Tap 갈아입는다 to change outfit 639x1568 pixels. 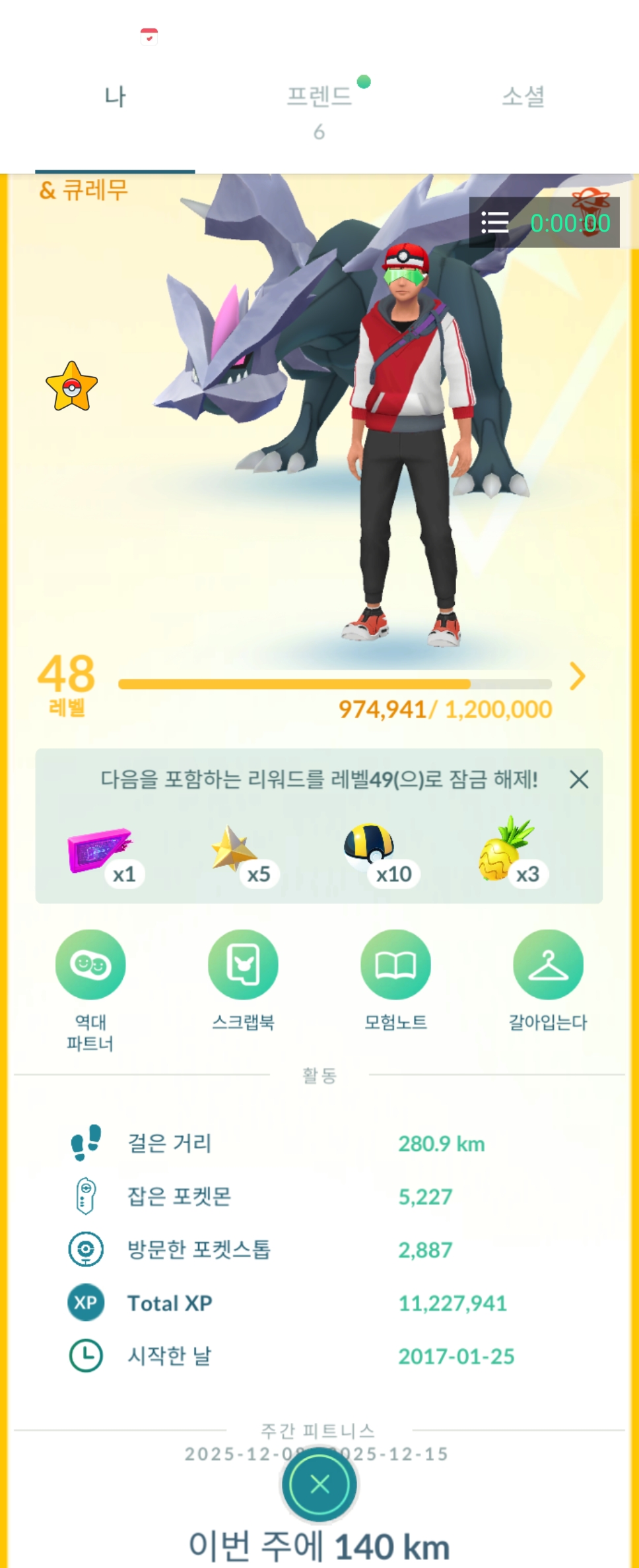click(548, 965)
